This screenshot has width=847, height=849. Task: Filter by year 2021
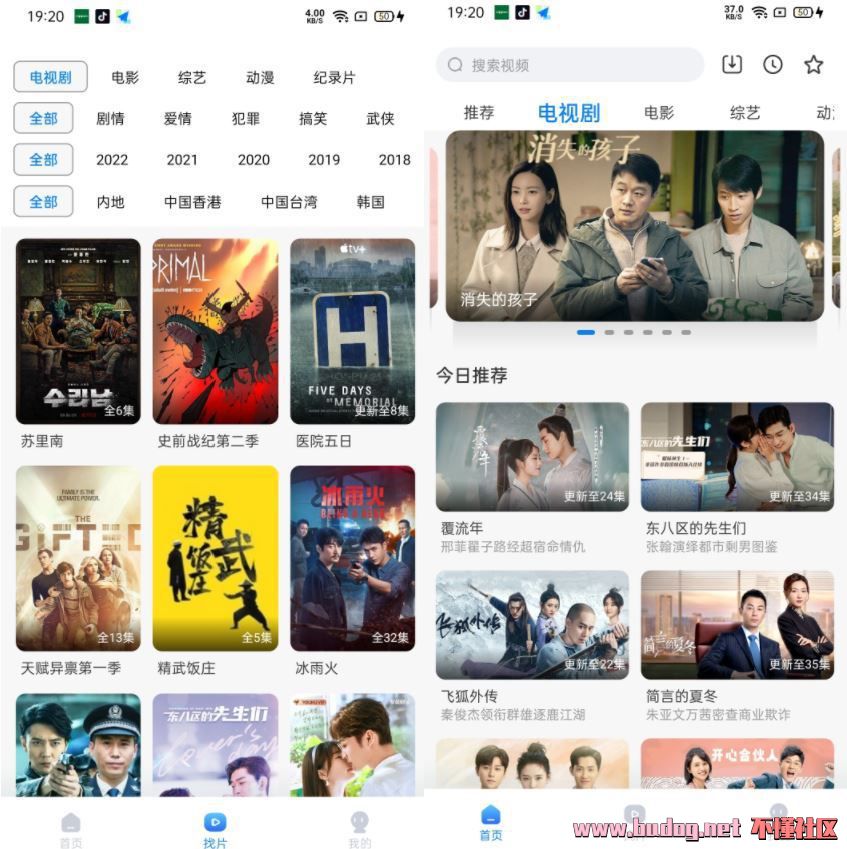[x=182, y=159]
